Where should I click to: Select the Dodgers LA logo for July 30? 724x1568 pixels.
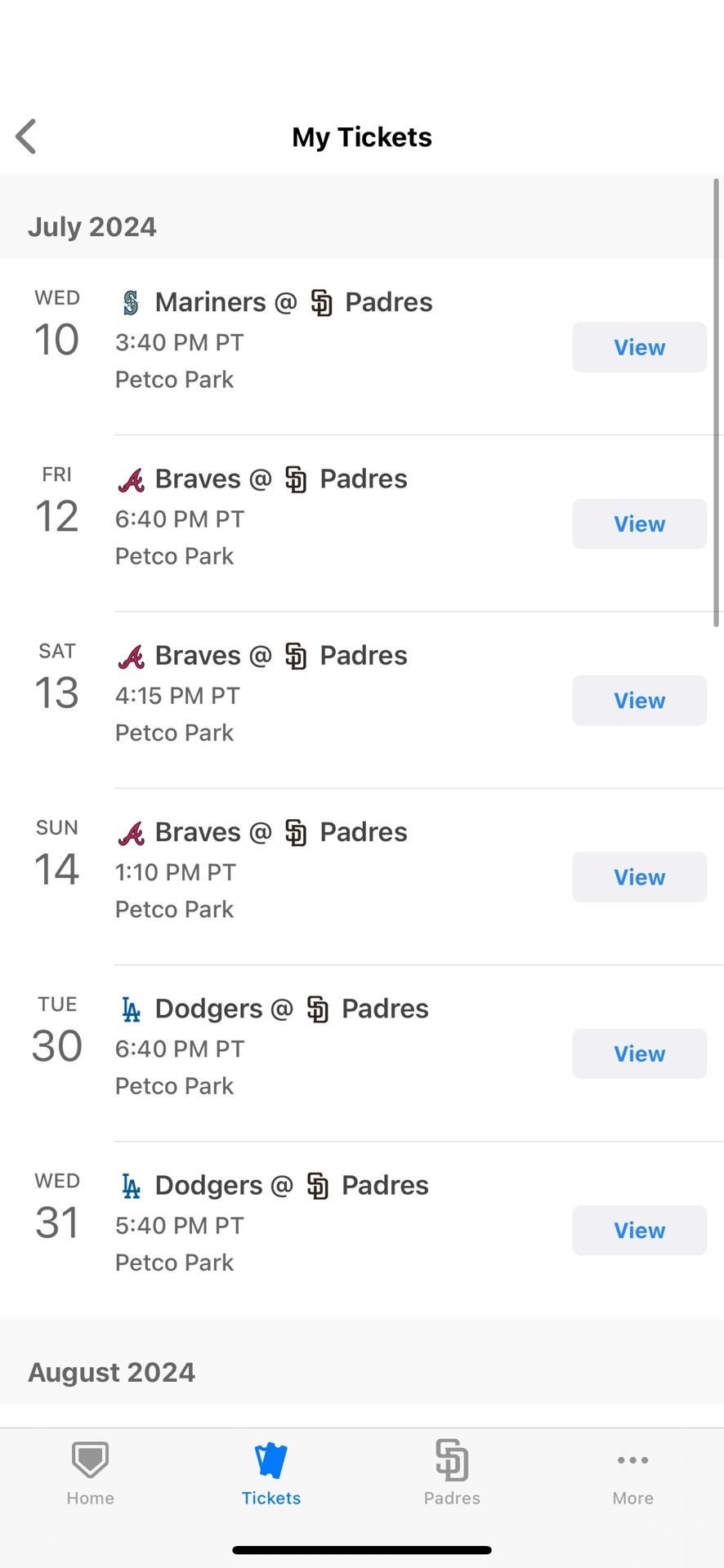pyautogui.click(x=131, y=1009)
